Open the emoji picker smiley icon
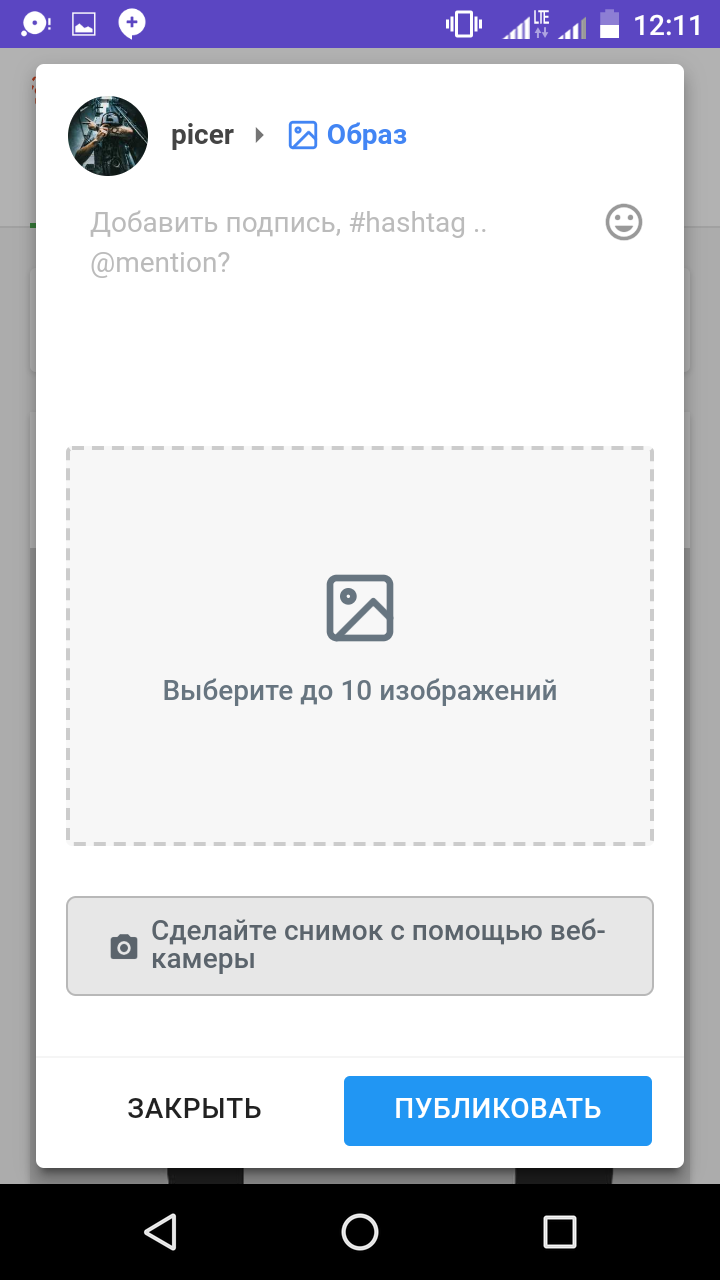Image resolution: width=720 pixels, height=1280 pixels. pos(624,222)
